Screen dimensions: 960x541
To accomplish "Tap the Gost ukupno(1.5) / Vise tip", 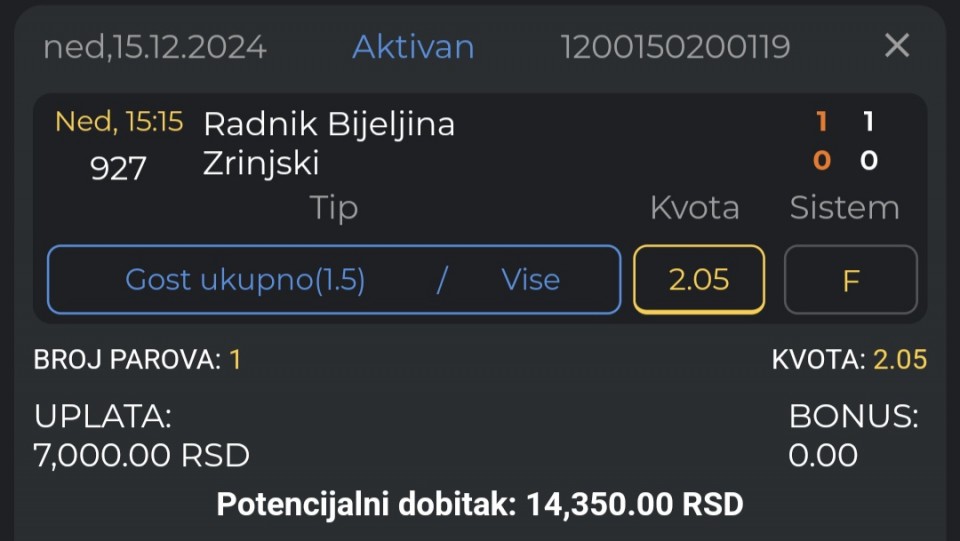I will coord(334,280).
